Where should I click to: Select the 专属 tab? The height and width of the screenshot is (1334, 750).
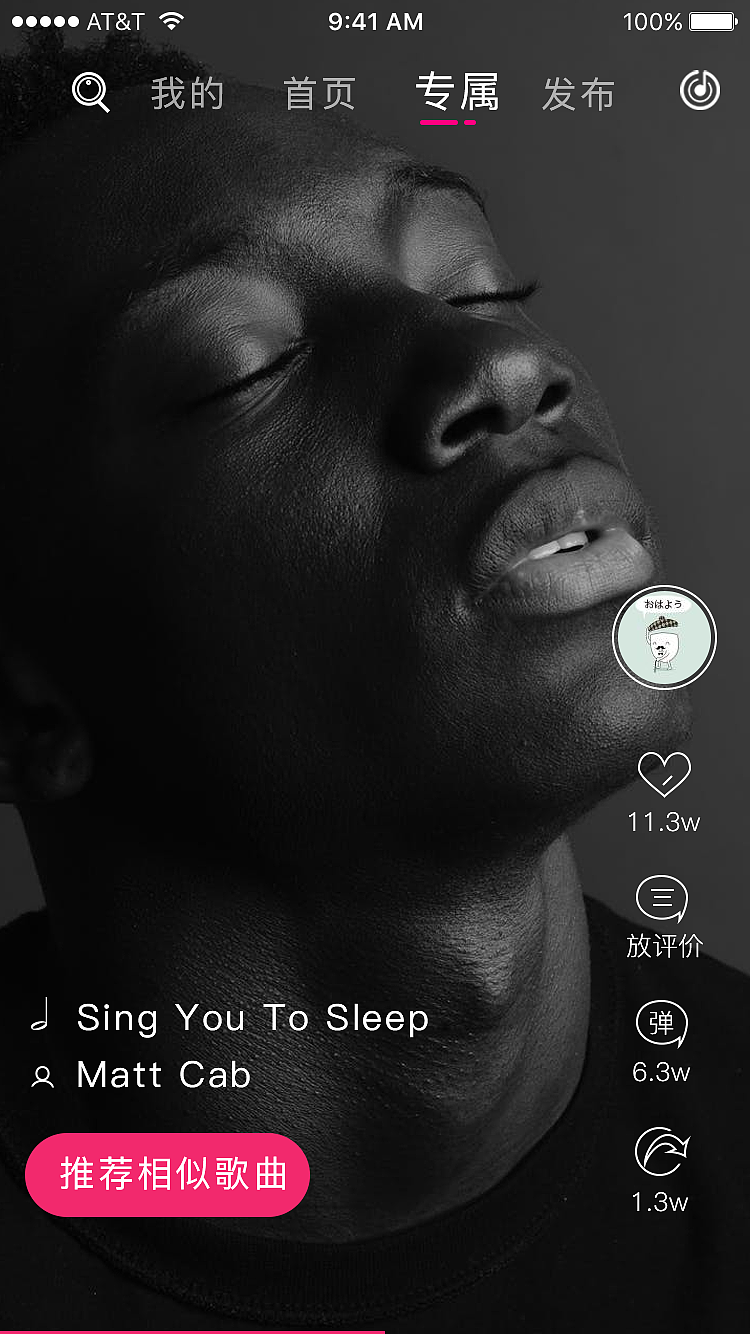coord(457,94)
